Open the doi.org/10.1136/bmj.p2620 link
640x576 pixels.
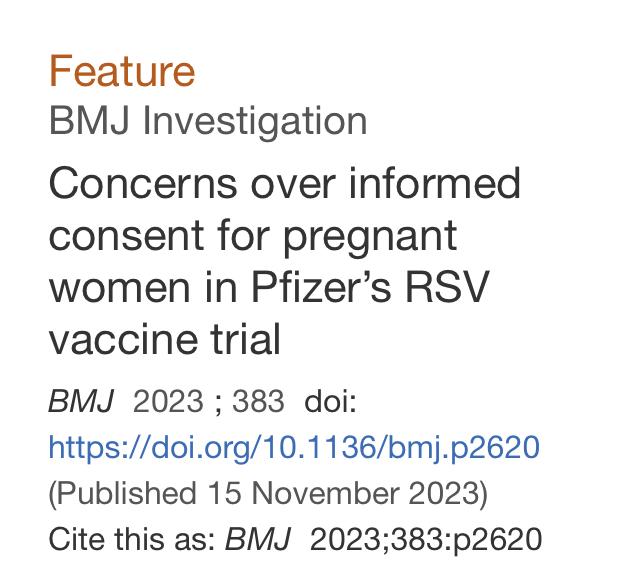pyautogui.click(x=294, y=448)
